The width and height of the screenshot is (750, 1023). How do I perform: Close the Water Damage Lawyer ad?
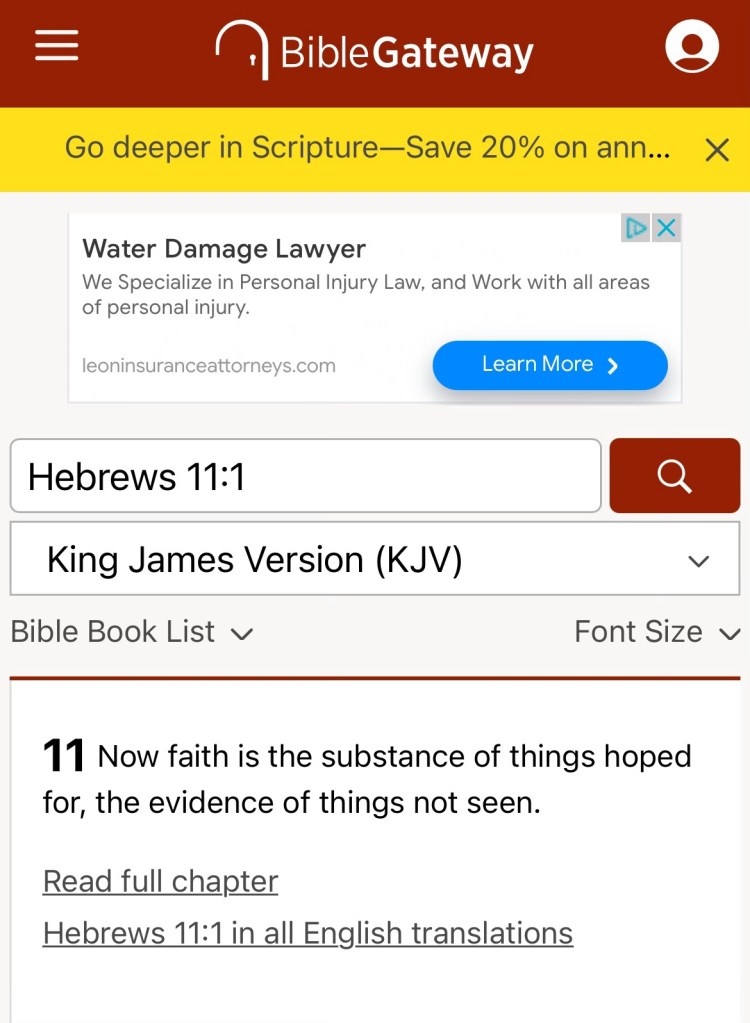click(x=667, y=228)
